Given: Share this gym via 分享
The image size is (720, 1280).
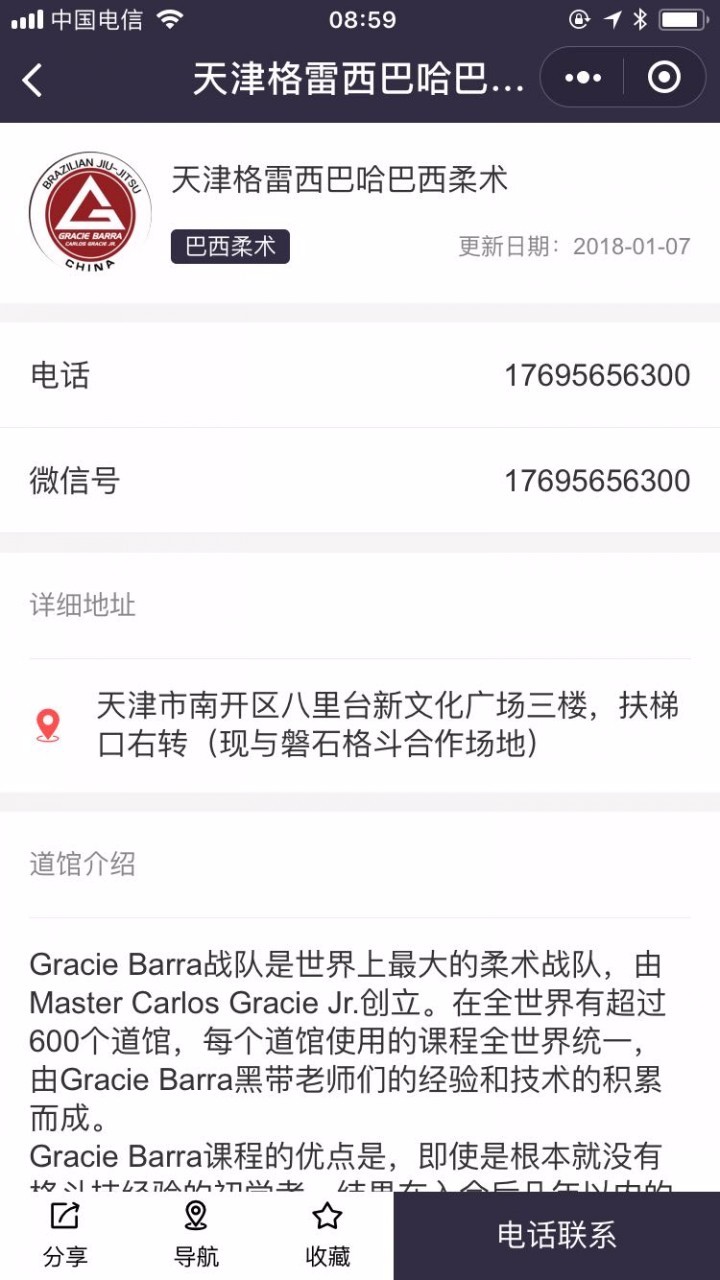Looking at the screenshot, I should pos(65,1236).
